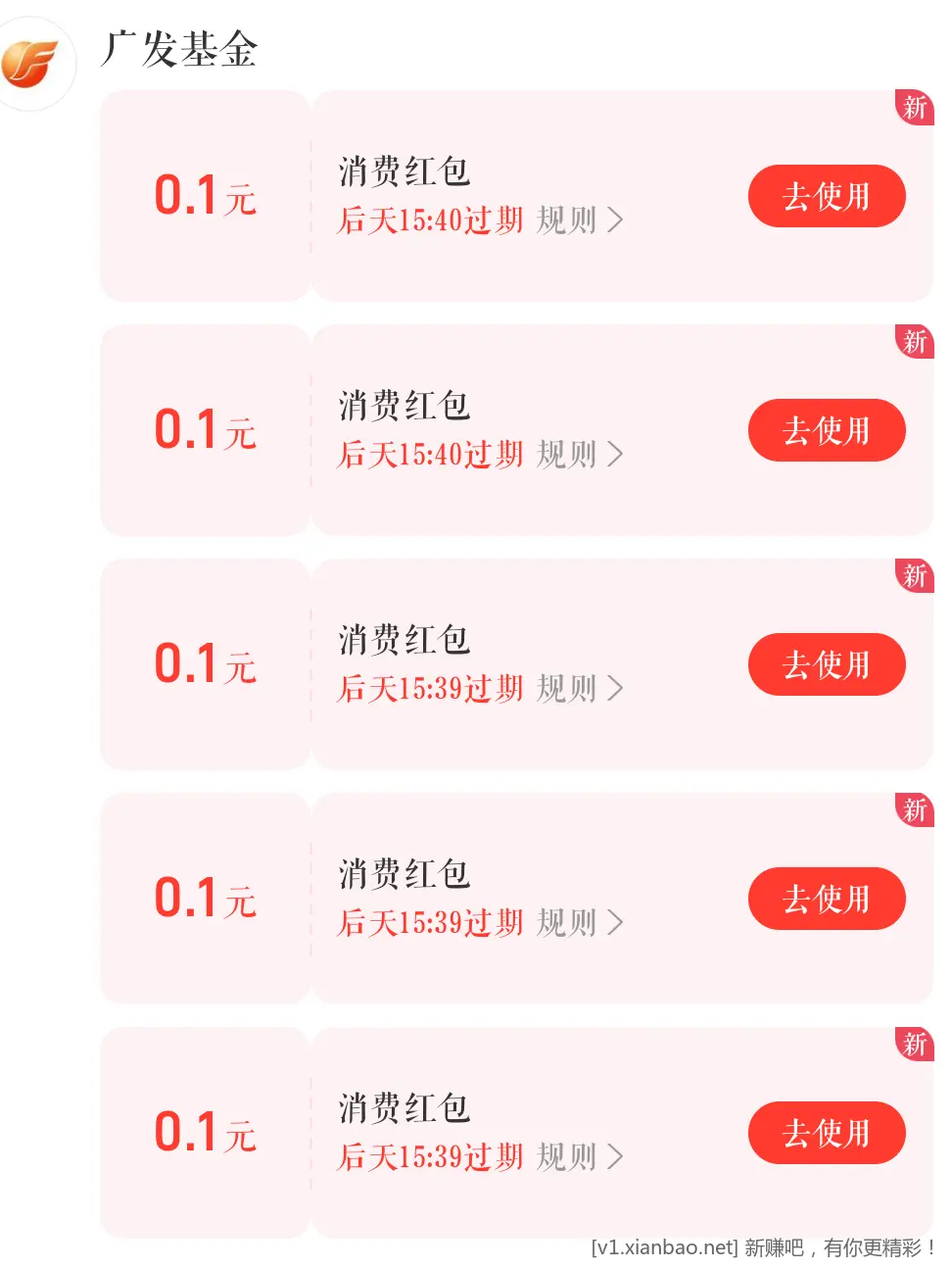This screenshot has width=952, height=1269.
Task: Redeem the last 消费红包 via 去使用
Action: coord(826,1133)
